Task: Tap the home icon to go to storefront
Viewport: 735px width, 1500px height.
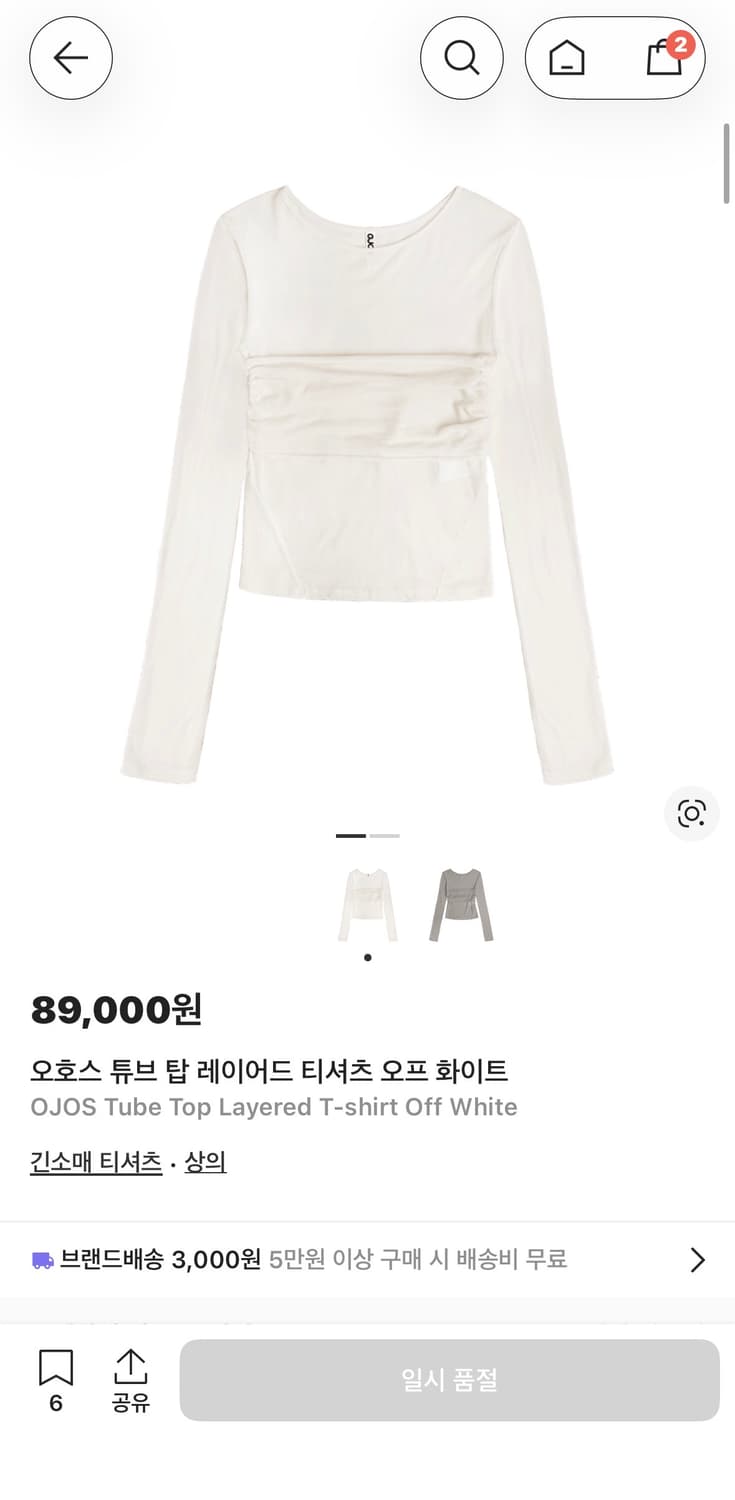Action: 567,58
